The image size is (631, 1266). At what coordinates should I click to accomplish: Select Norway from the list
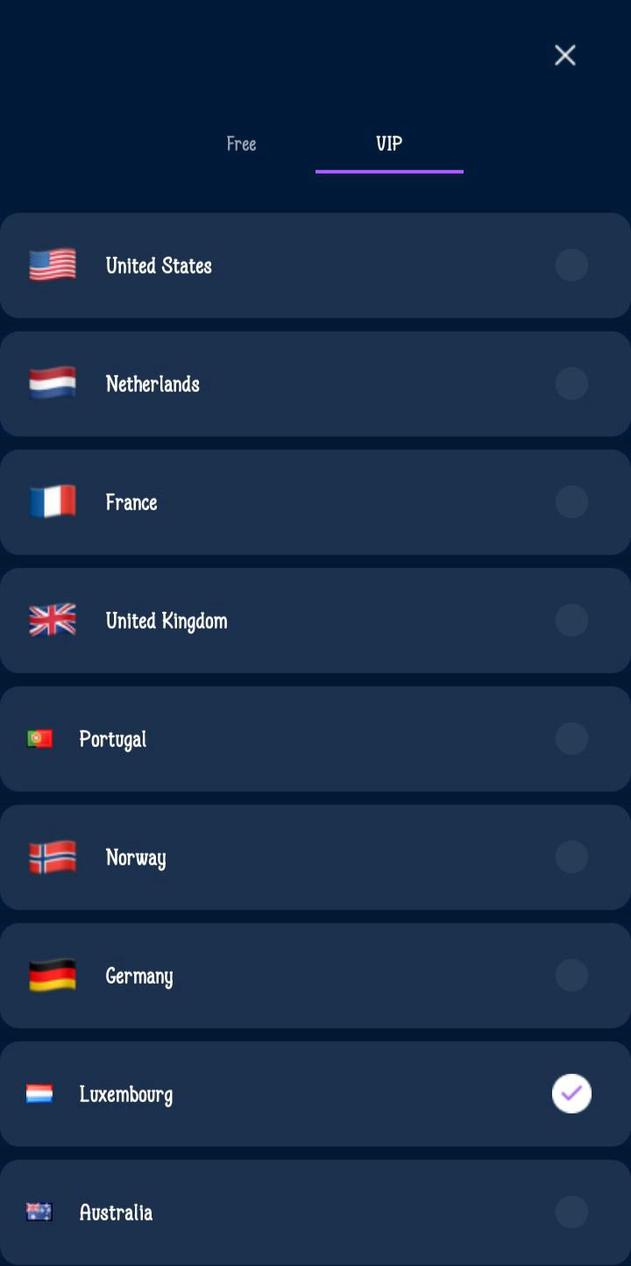click(x=315, y=857)
